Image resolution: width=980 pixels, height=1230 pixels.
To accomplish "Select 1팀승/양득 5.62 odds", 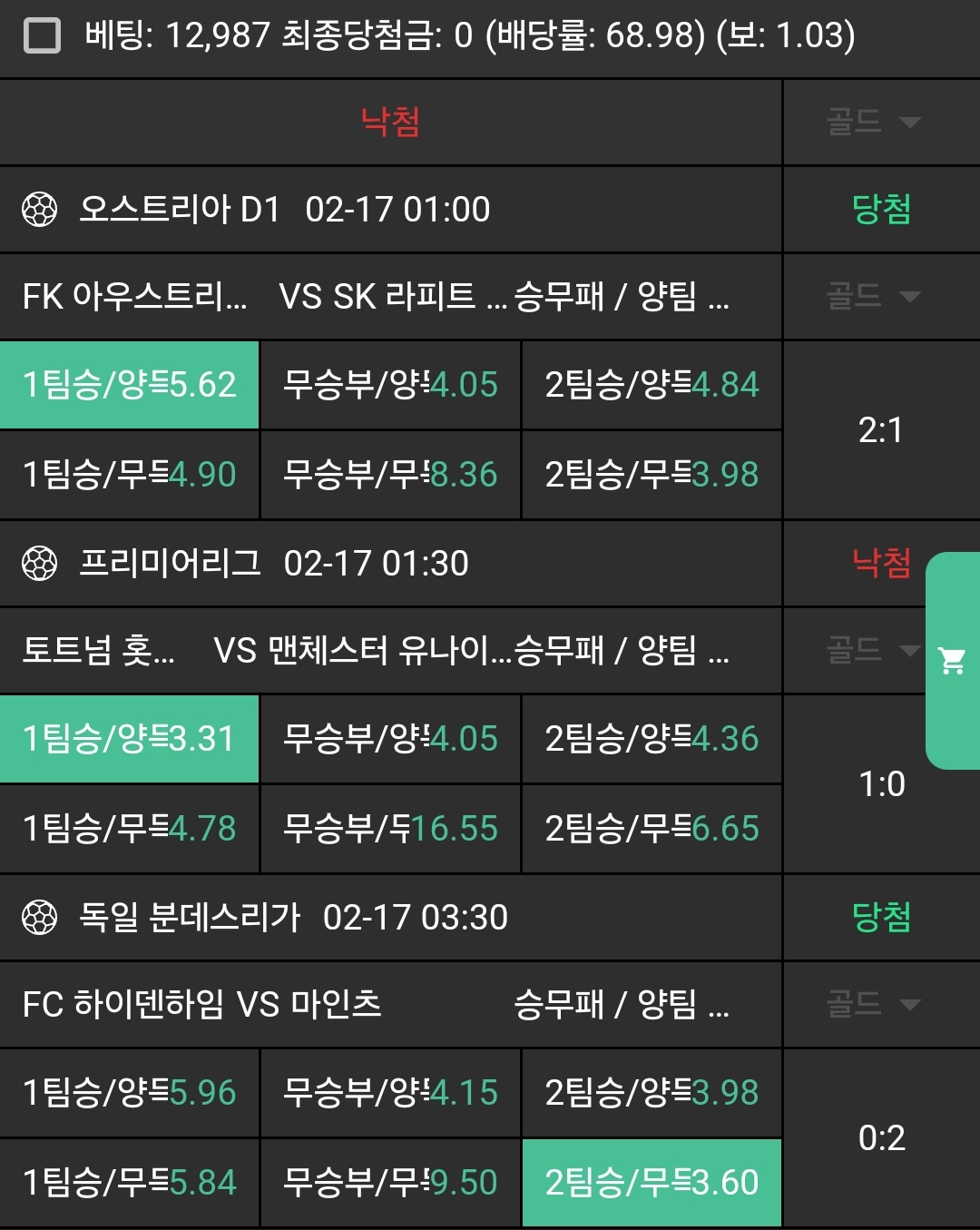I will point(130,385).
